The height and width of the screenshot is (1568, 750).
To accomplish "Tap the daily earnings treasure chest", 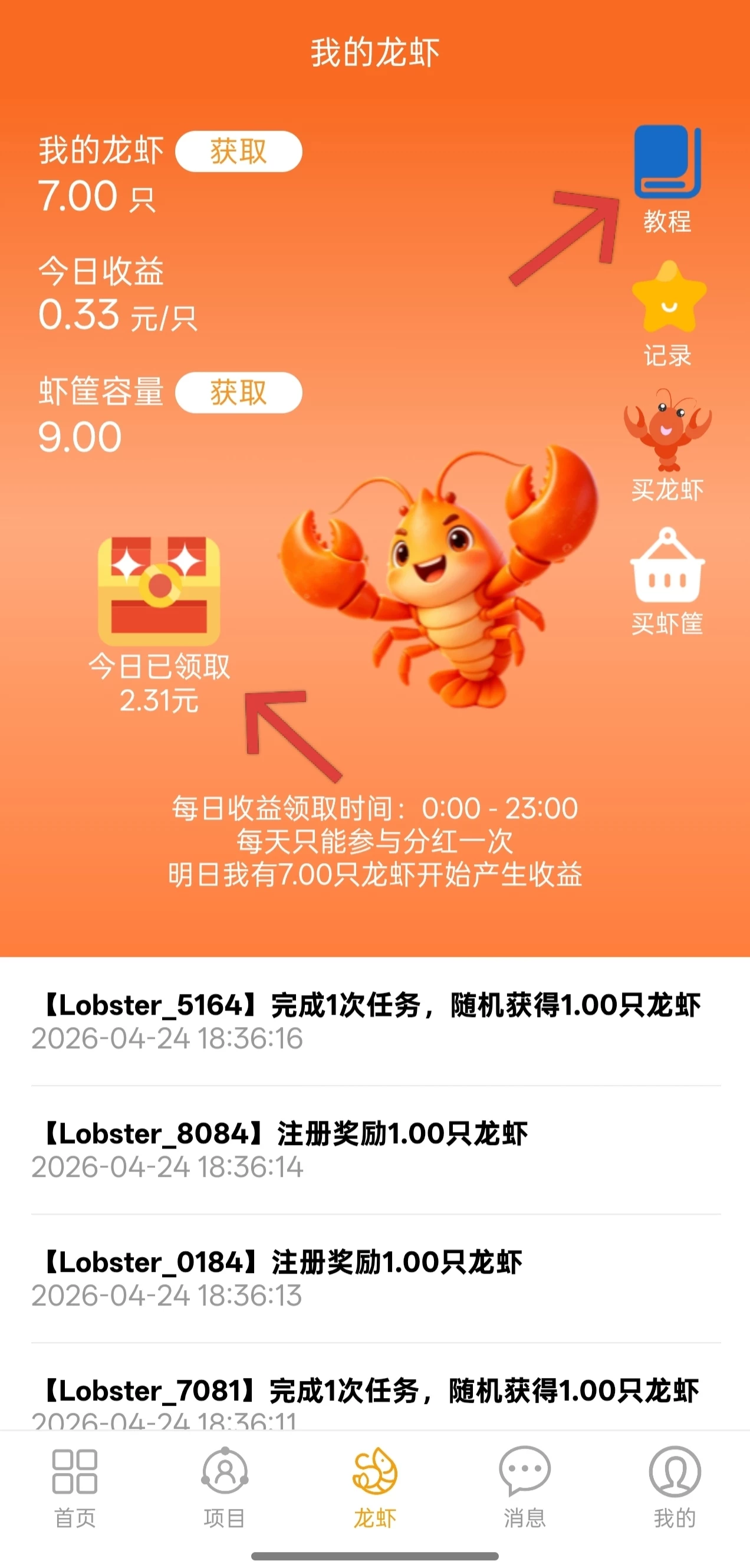I will 159,591.
